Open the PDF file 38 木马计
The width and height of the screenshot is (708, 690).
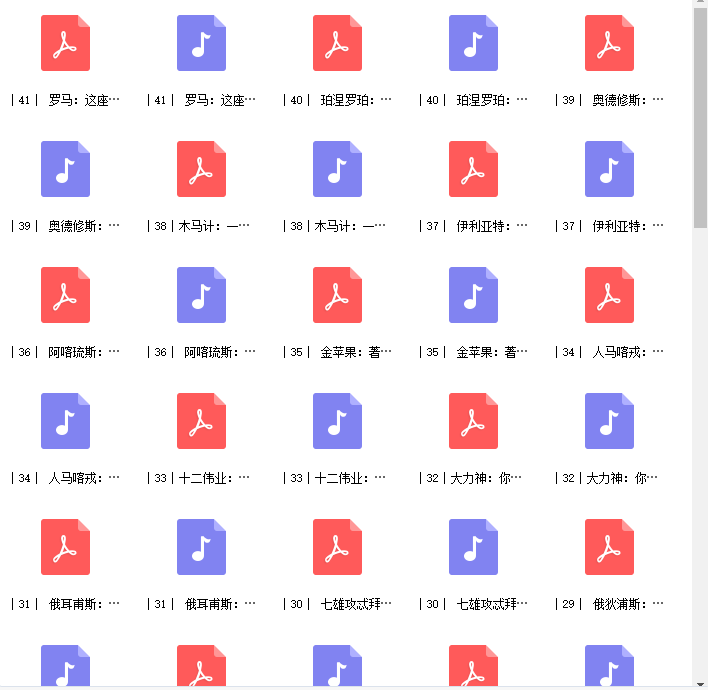tap(201, 170)
